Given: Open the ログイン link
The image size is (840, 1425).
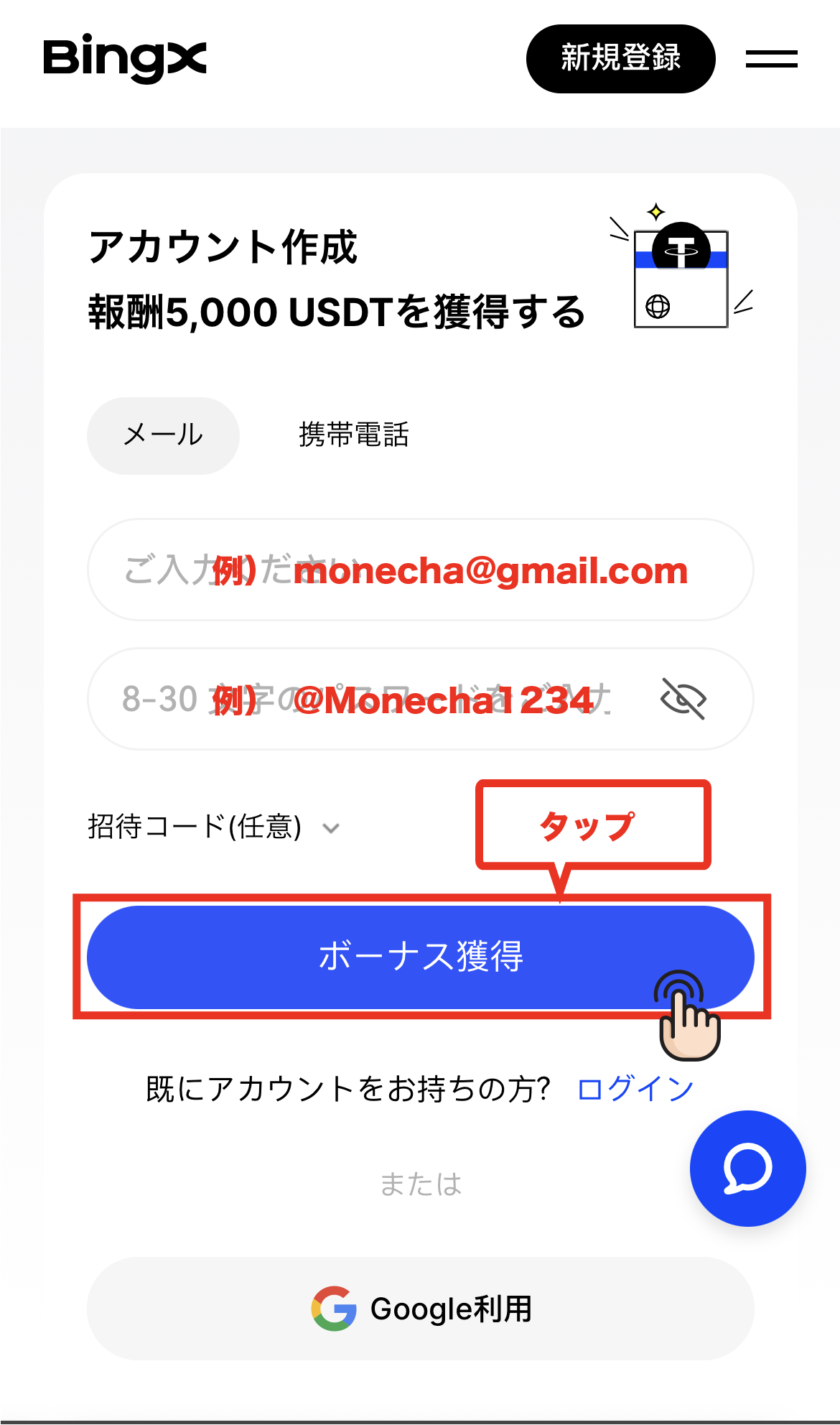Looking at the screenshot, I should pyautogui.click(x=635, y=1089).
